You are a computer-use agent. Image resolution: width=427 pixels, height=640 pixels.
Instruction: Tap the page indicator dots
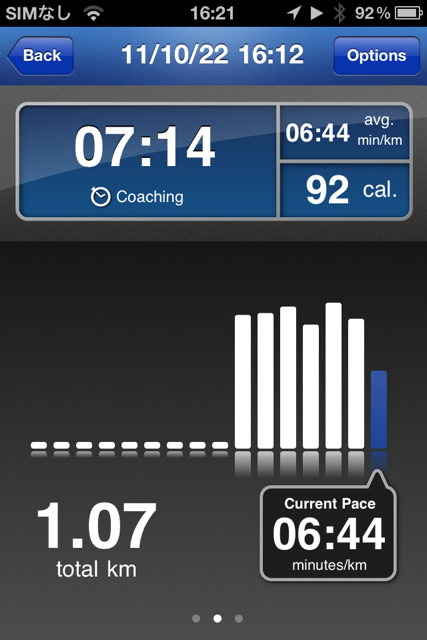click(x=218, y=618)
